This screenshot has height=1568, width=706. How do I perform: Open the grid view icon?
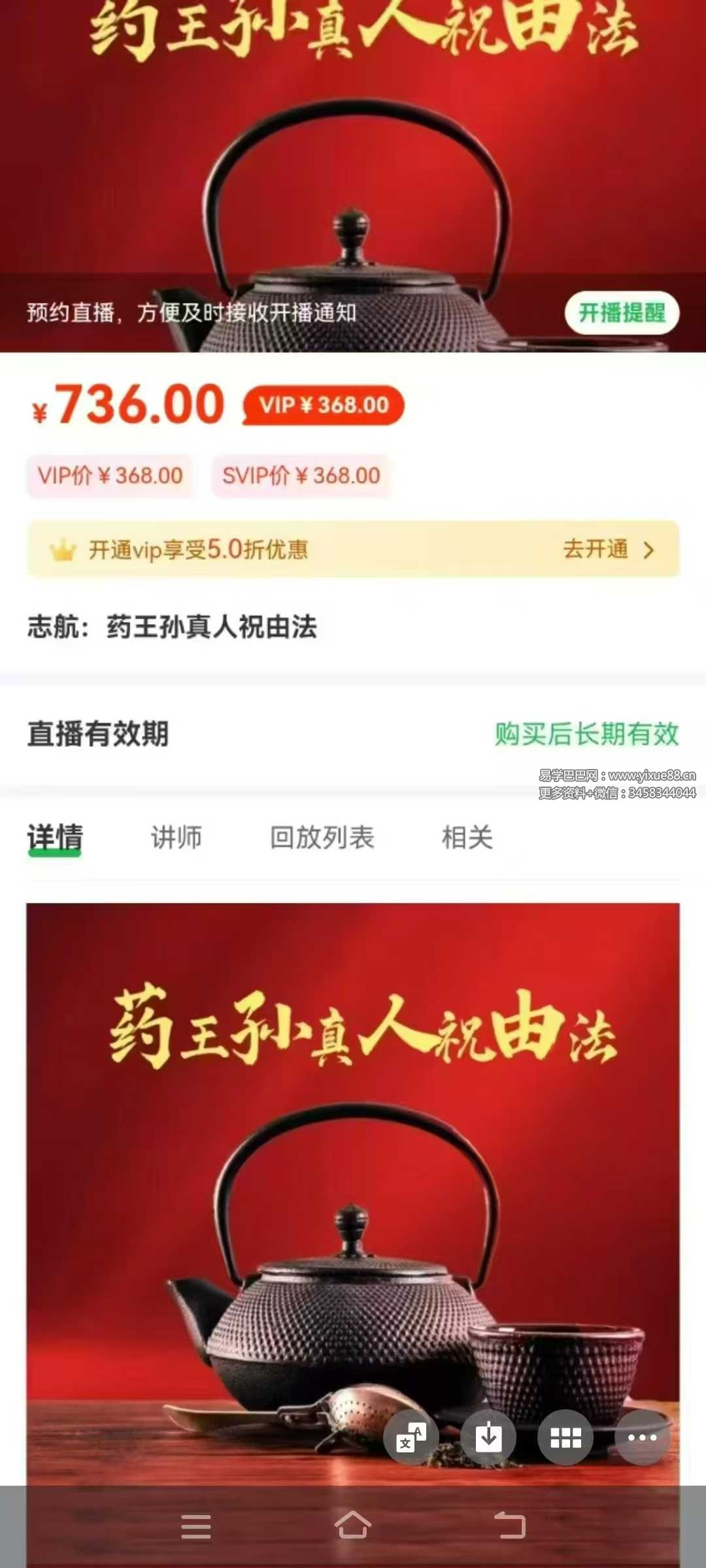coord(565,1437)
